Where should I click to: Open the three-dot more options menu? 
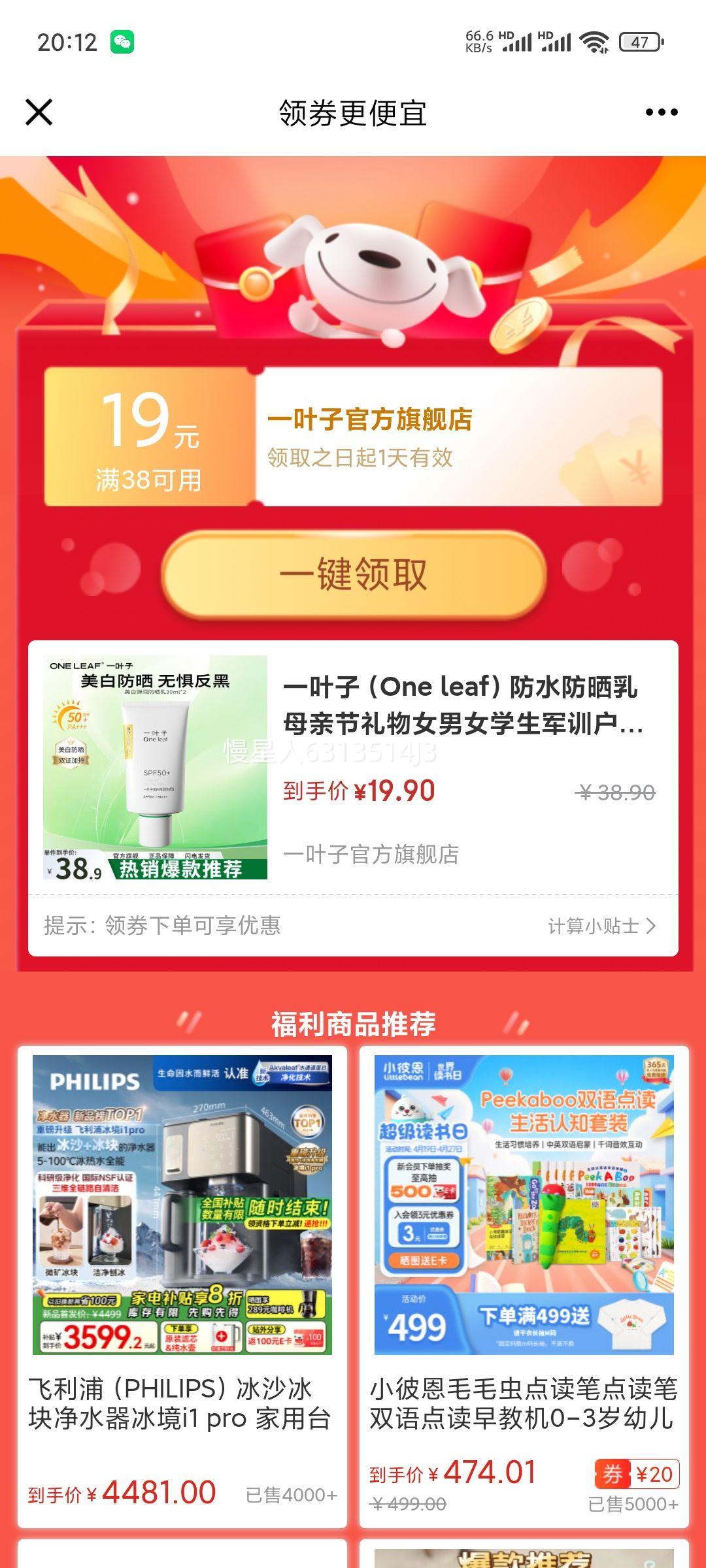[660, 112]
